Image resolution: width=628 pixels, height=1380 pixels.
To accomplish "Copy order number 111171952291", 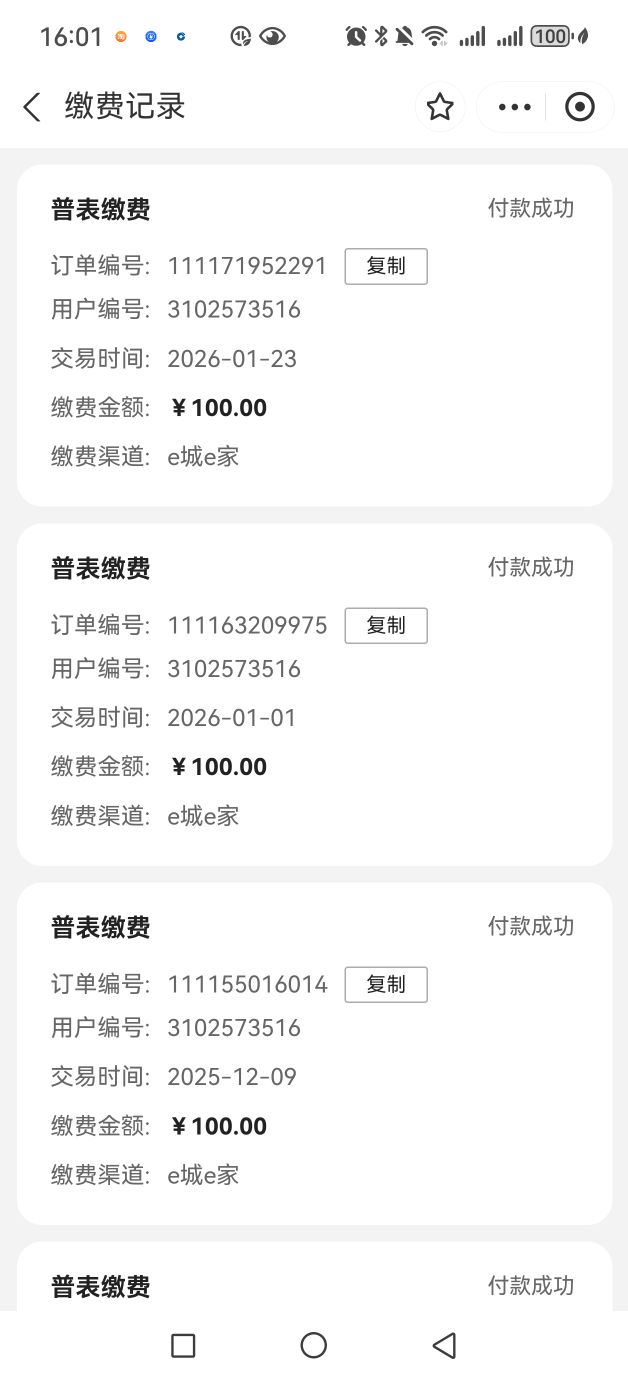I will click(386, 266).
